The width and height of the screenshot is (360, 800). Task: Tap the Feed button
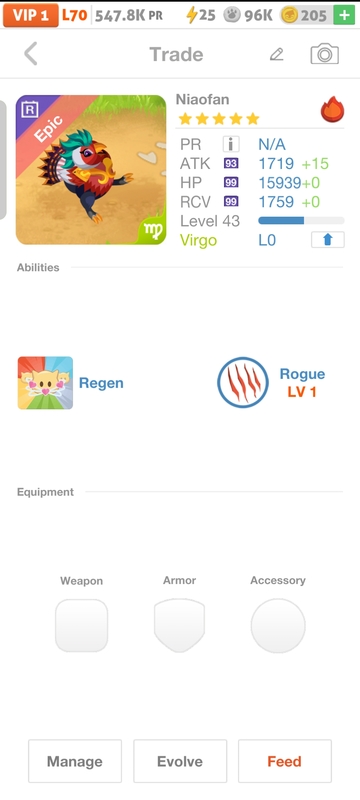point(285,761)
